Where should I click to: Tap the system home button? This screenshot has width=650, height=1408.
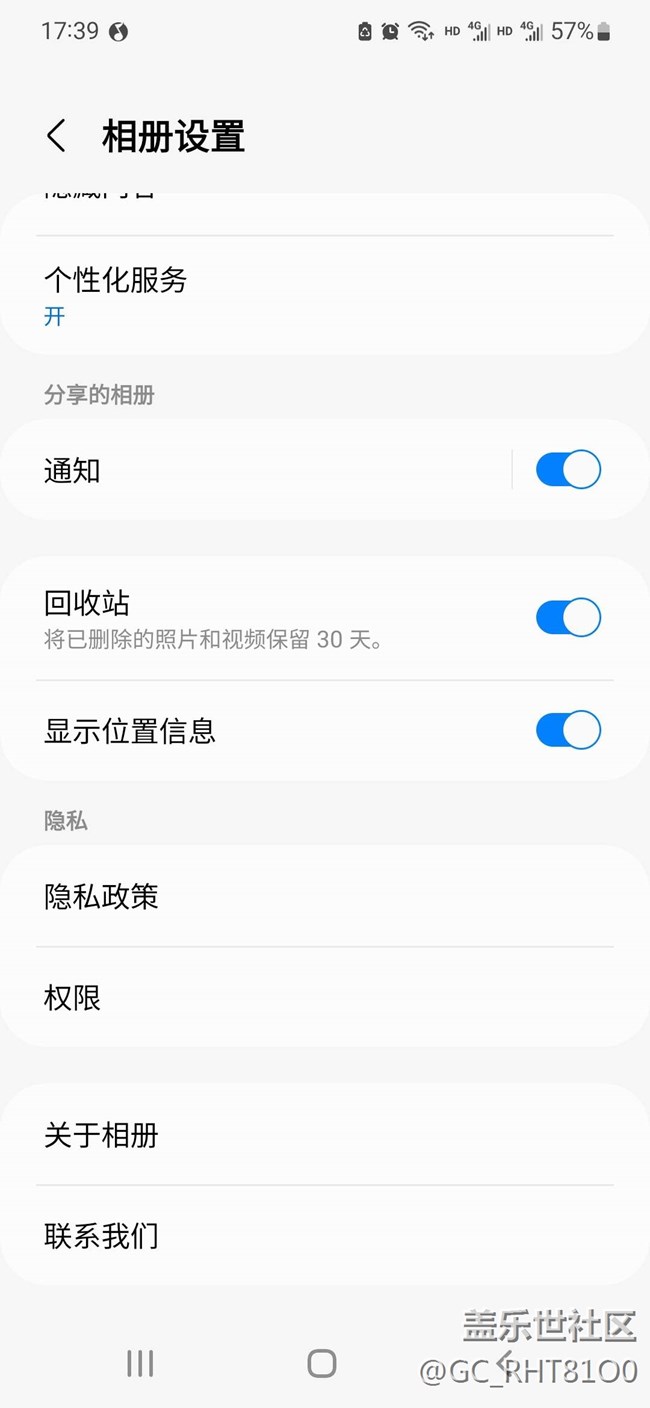pyautogui.click(x=322, y=1363)
